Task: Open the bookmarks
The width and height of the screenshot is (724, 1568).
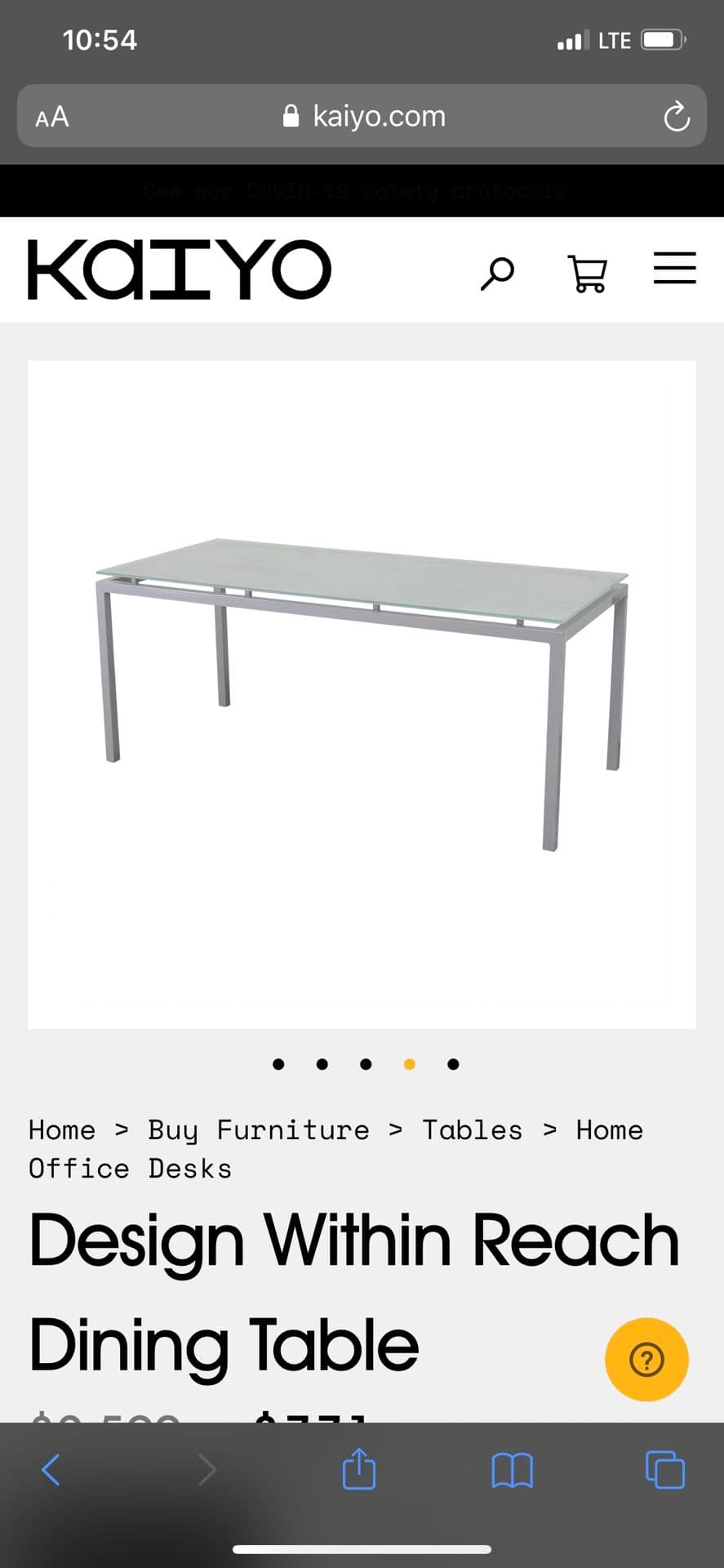Action: tap(512, 1470)
